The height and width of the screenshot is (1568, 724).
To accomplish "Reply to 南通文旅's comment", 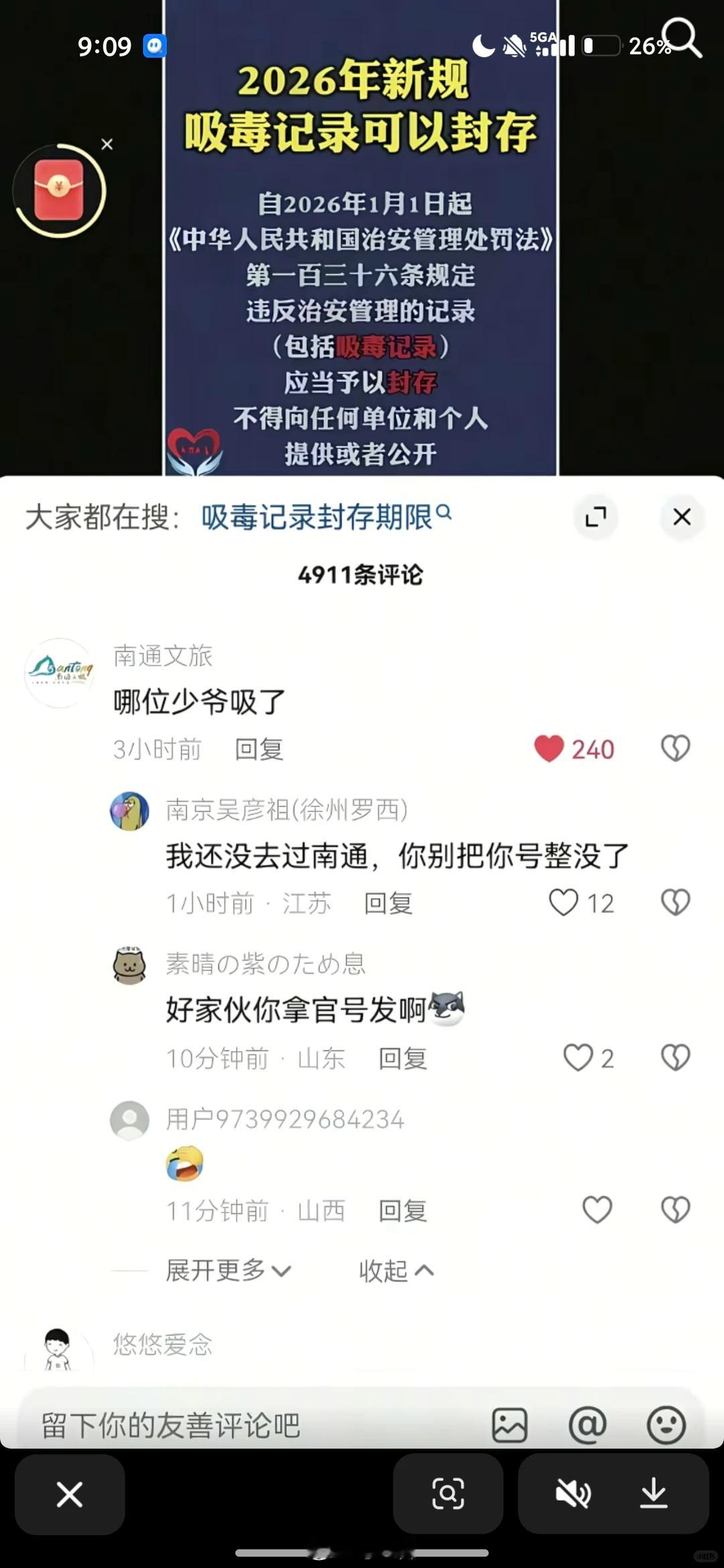I will pos(258,750).
